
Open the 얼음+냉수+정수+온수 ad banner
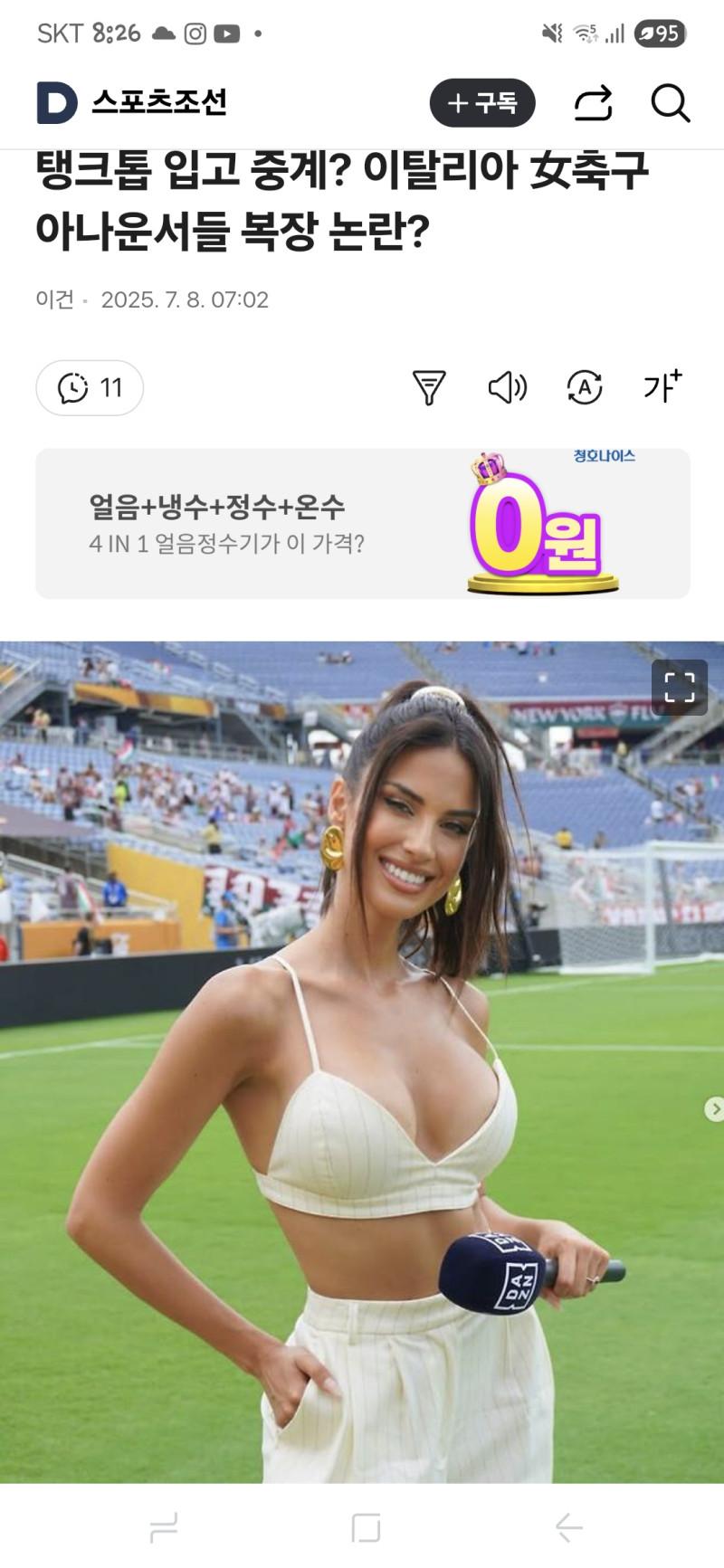[362, 524]
